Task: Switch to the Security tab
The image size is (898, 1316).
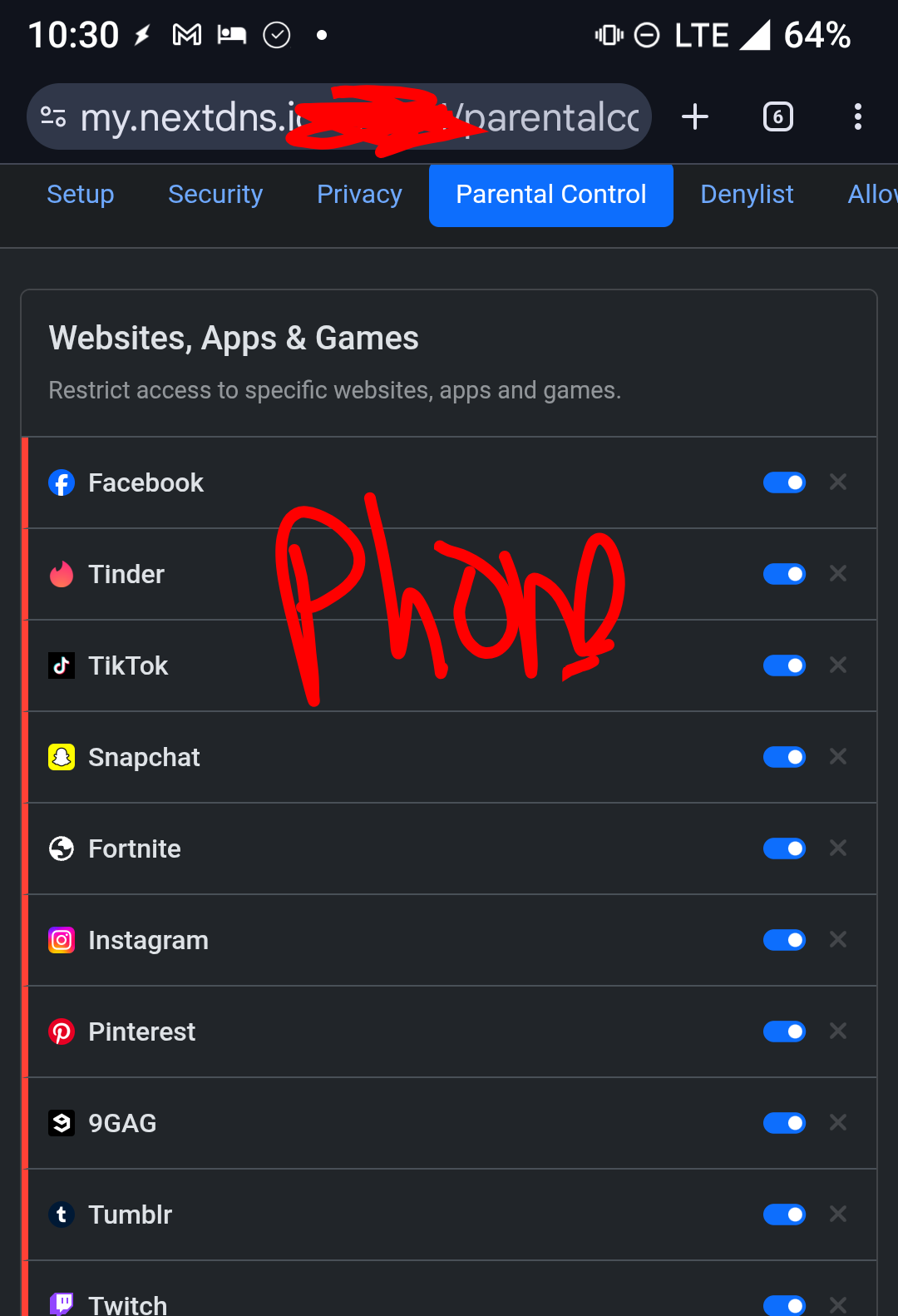Action: coord(215,195)
